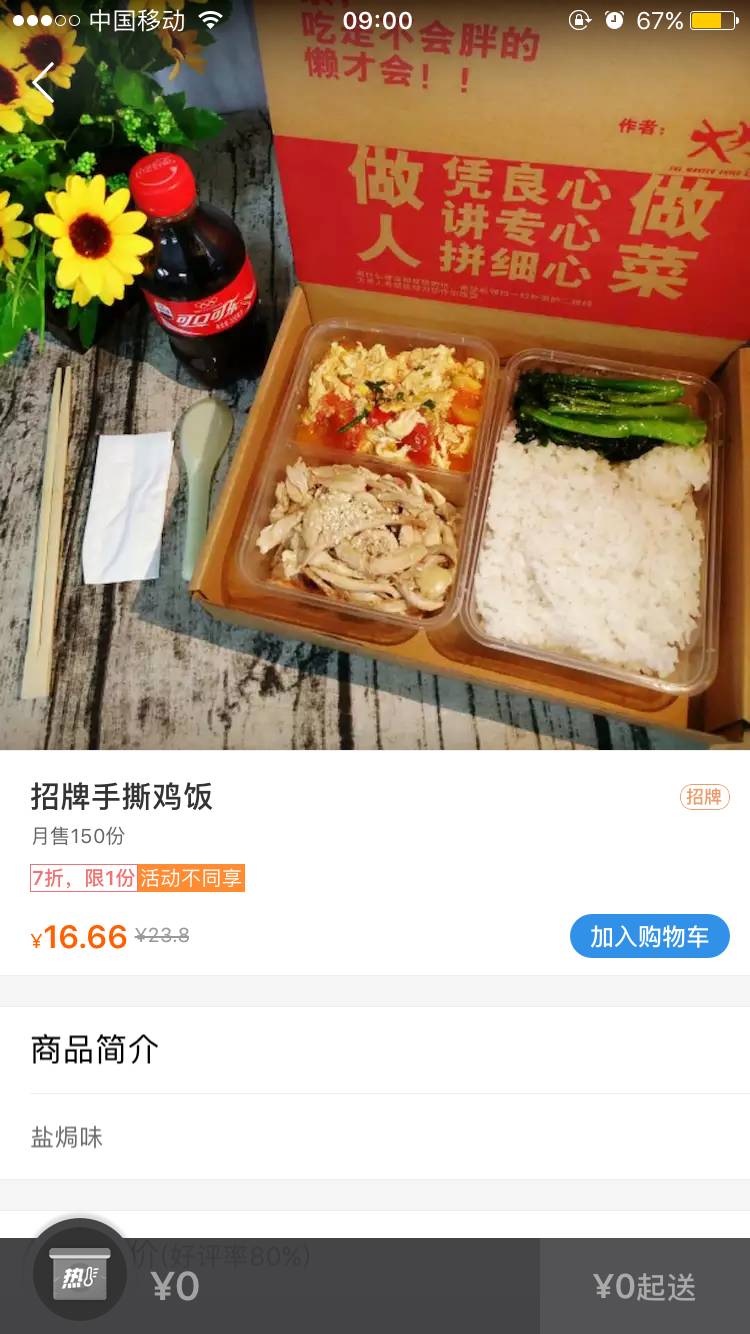This screenshot has height=1334, width=750.
Task: Click the 加入购物车 add-to-cart button
Action: [649, 936]
